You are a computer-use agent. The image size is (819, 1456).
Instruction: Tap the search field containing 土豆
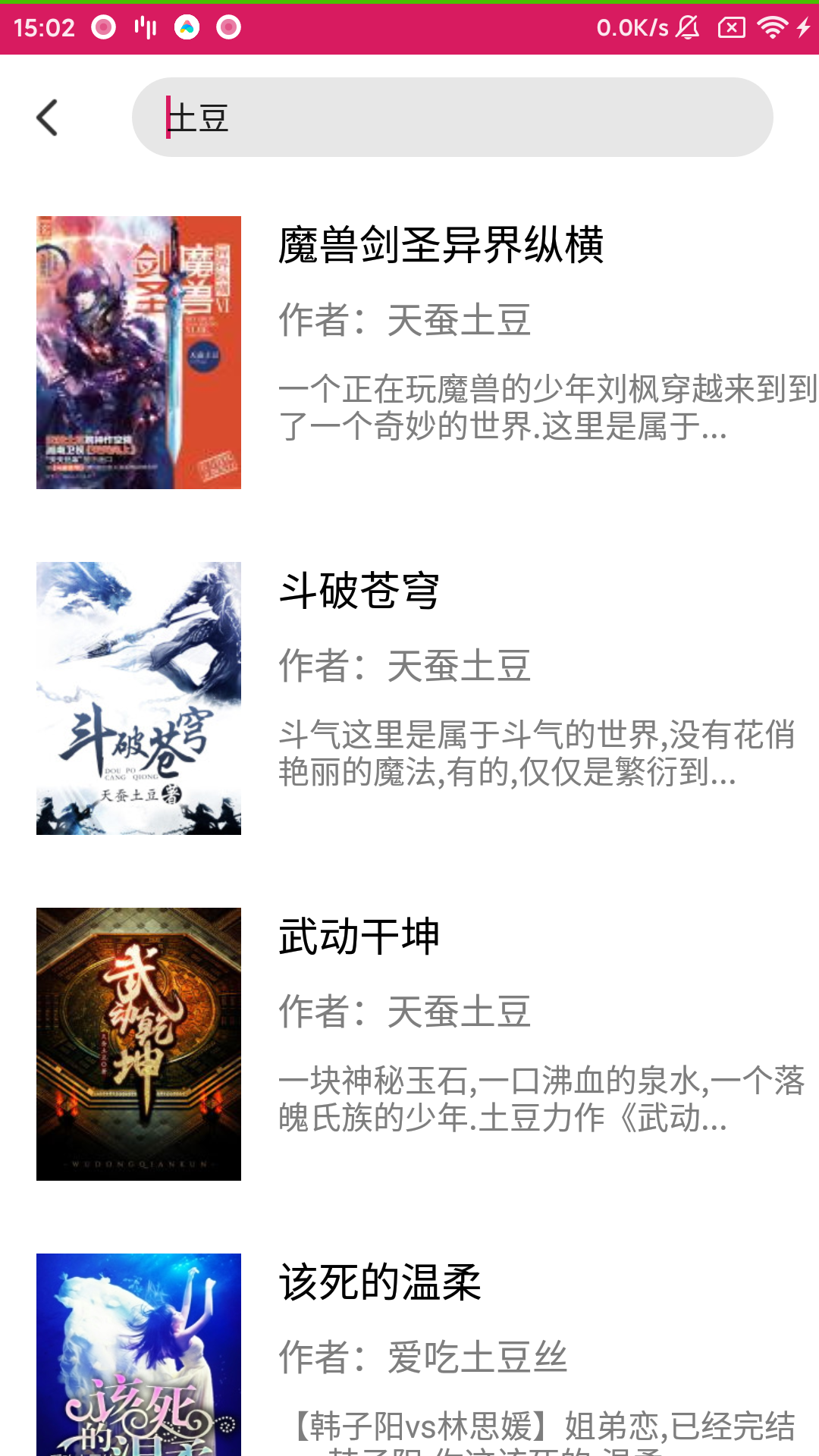point(452,118)
